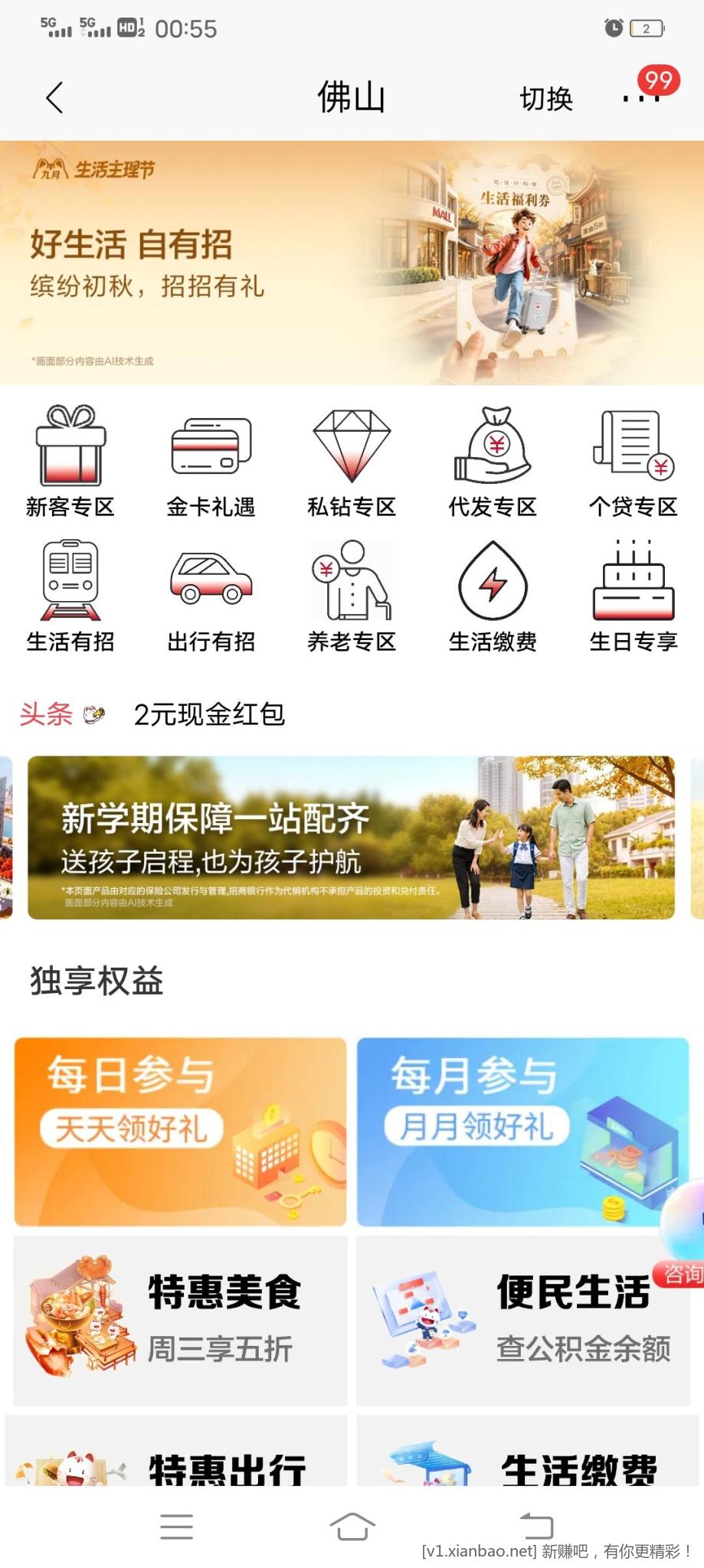Open the 特惠美食 周三享五折 card
The image size is (704, 1568).
180,1321
